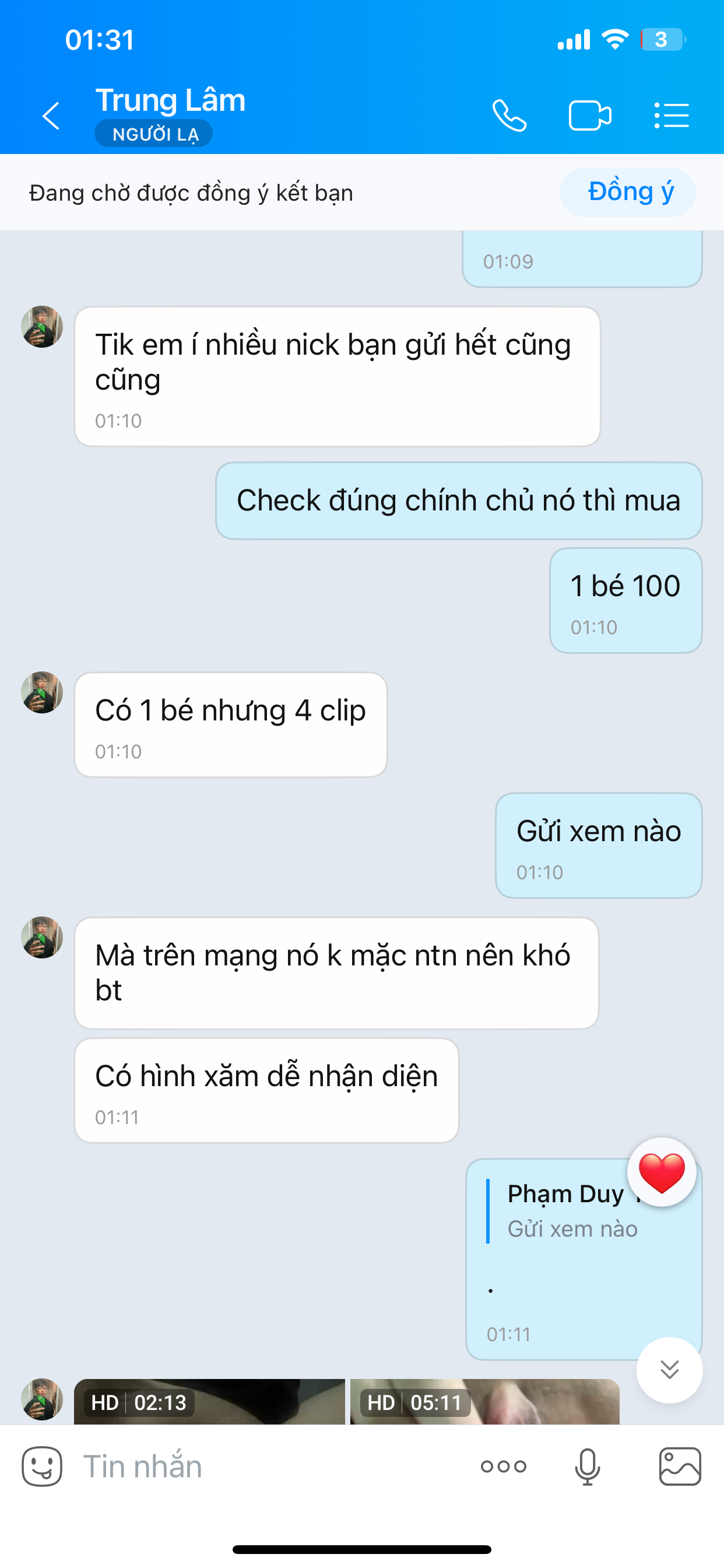Open the chat options menu
The width and height of the screenshot is (724, 1568).
click(671, 116)
